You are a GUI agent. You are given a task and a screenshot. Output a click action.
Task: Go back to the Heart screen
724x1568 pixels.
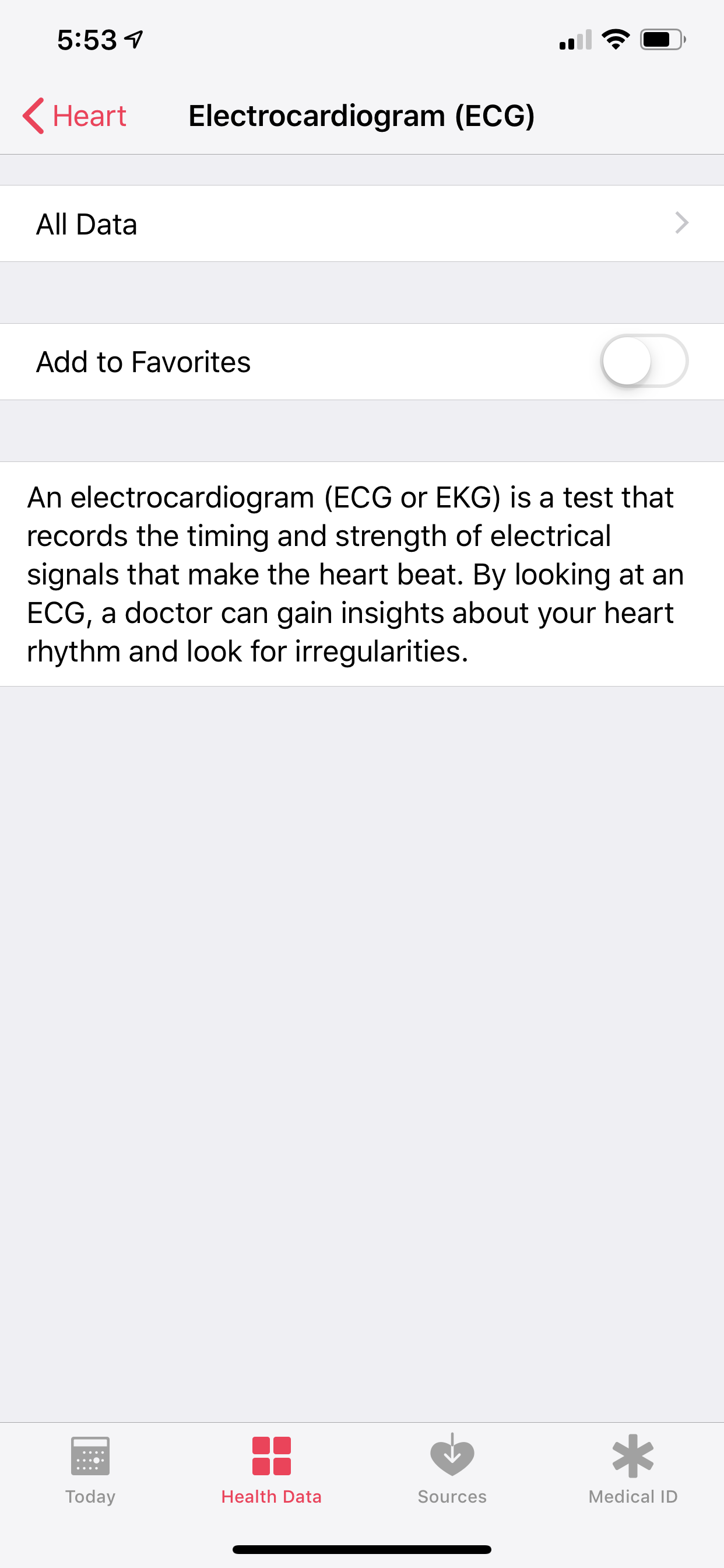(x=74, y=116)
